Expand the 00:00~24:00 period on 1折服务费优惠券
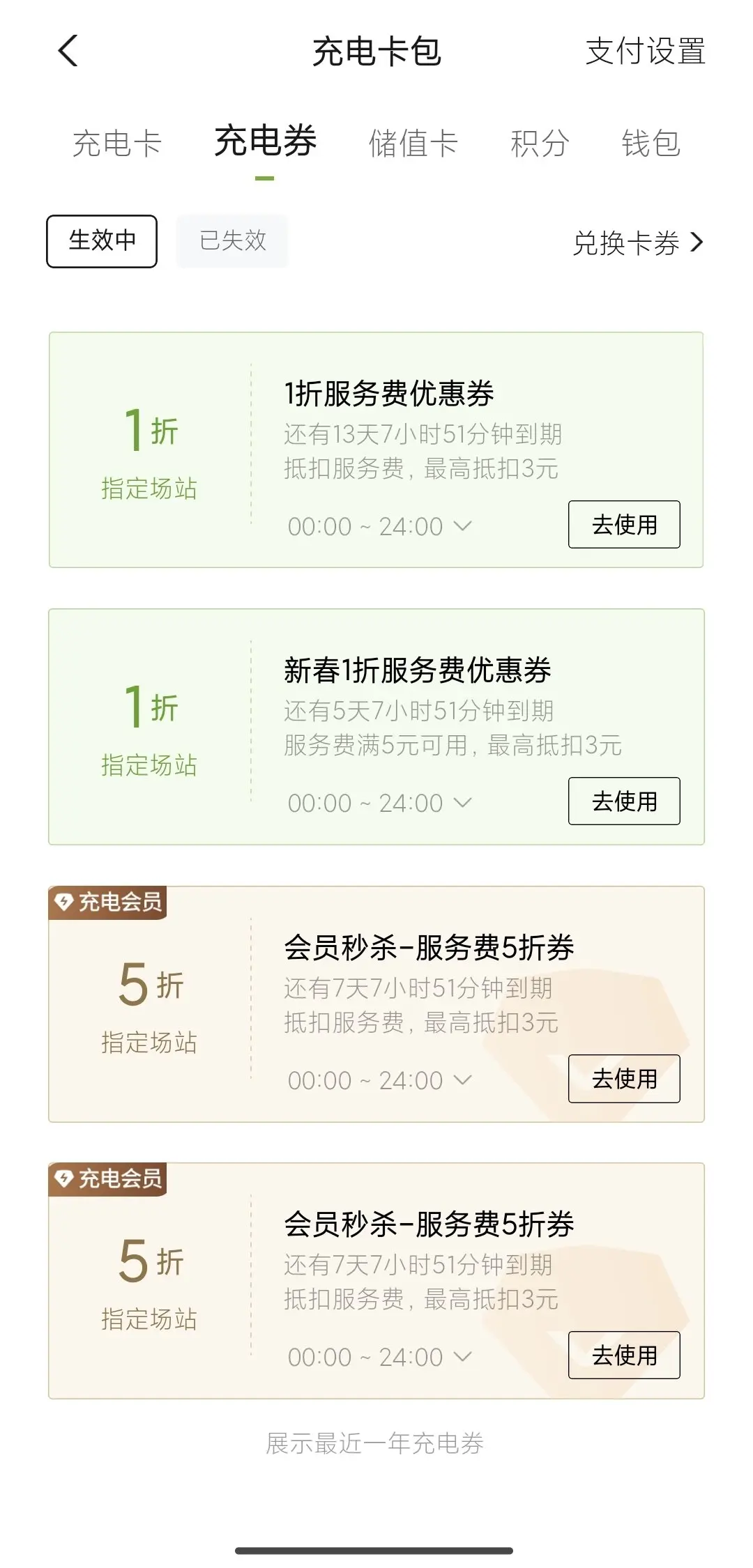 380,526
